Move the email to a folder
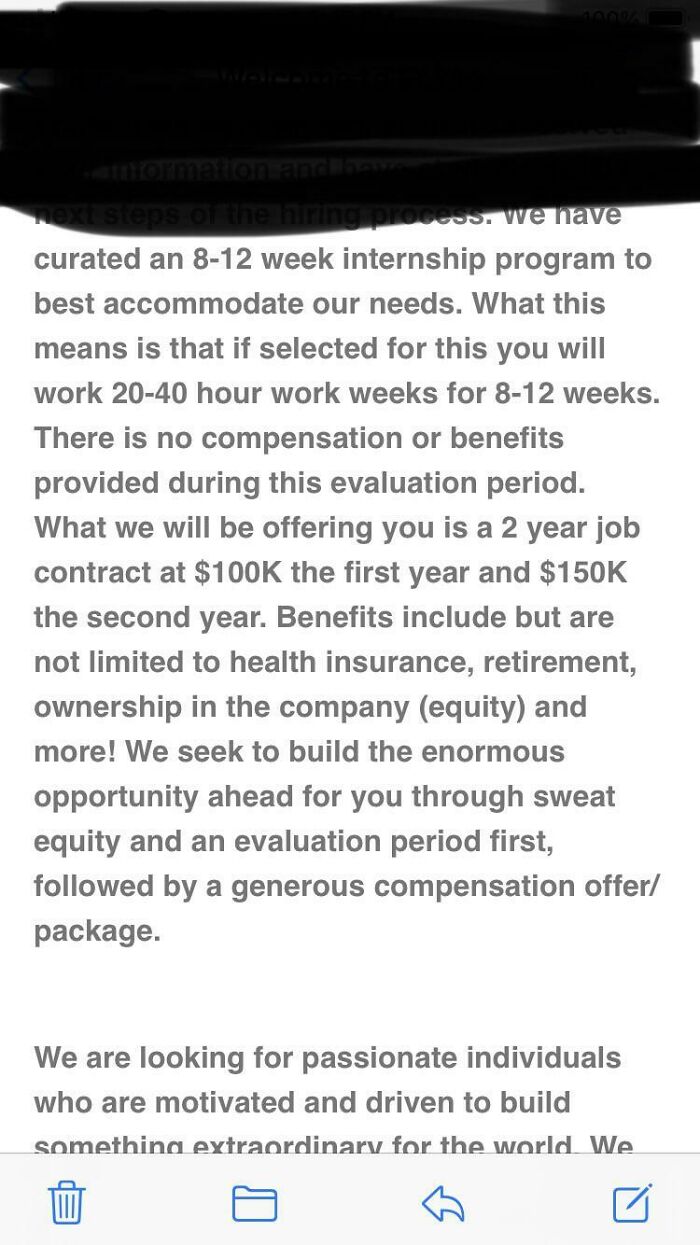700x1245 pixels. click(255, 1203)
